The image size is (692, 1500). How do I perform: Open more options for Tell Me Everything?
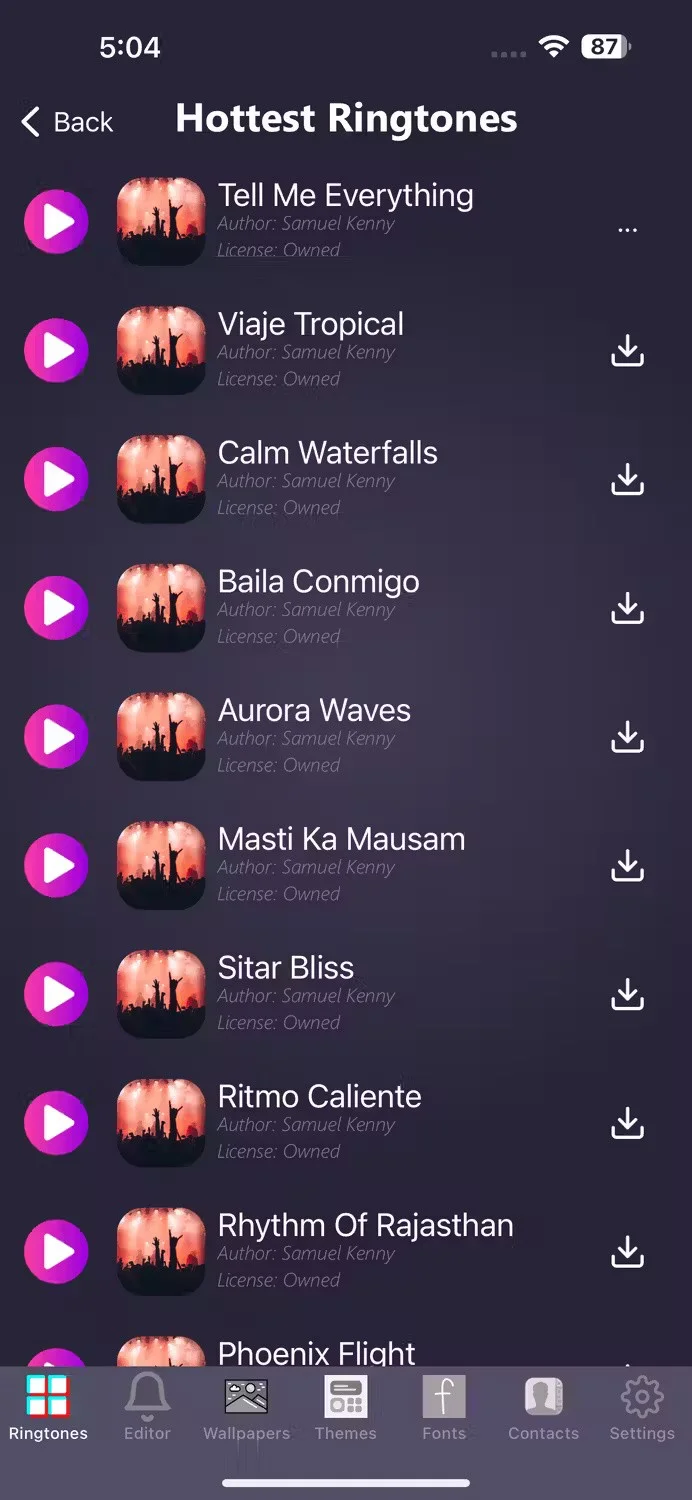click(x=627, y=230)
